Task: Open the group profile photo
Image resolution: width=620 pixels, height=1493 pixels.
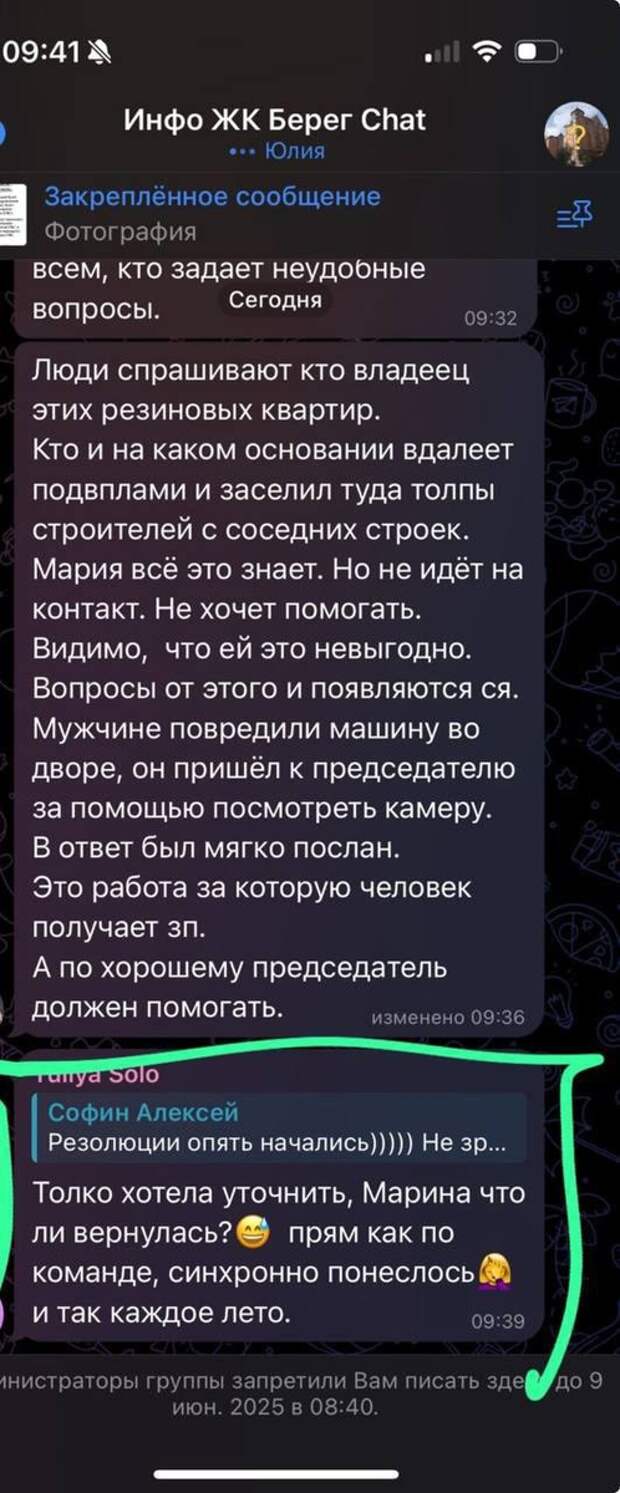Action: [x=575, y=134]
